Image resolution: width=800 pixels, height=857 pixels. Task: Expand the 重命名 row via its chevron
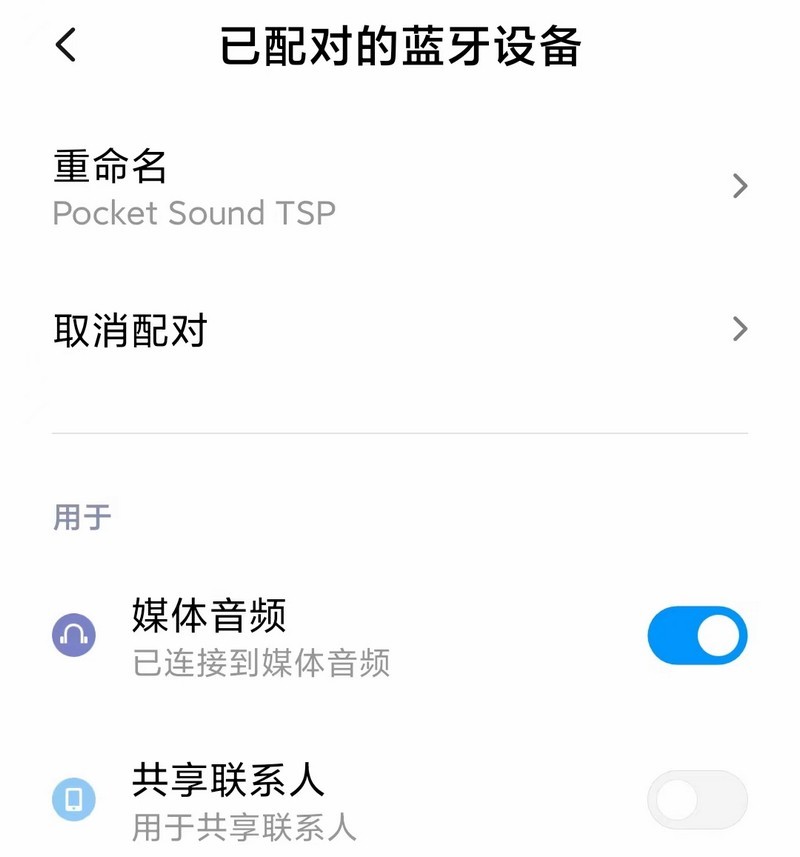(738, 186)
